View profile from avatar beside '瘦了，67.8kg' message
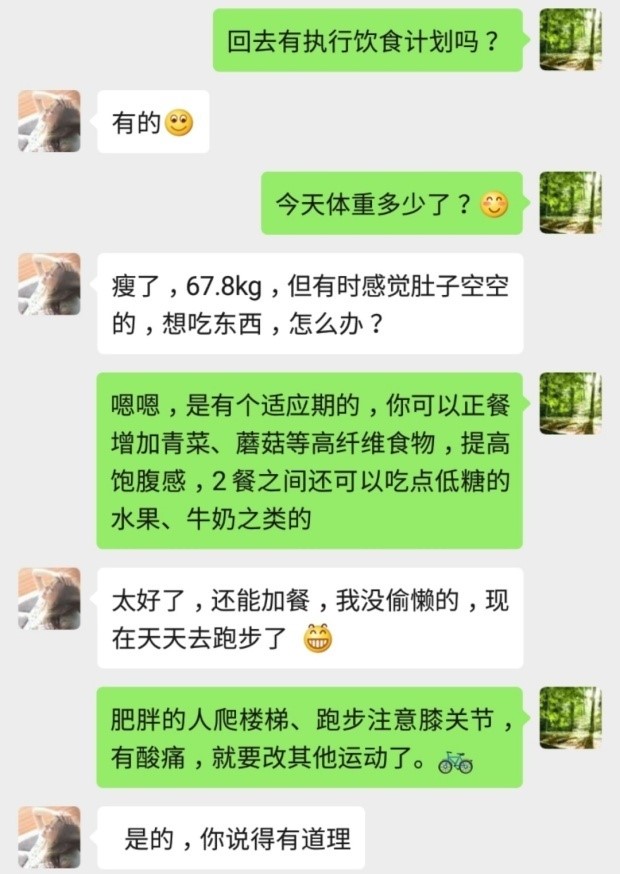 [x=49, y=284]
